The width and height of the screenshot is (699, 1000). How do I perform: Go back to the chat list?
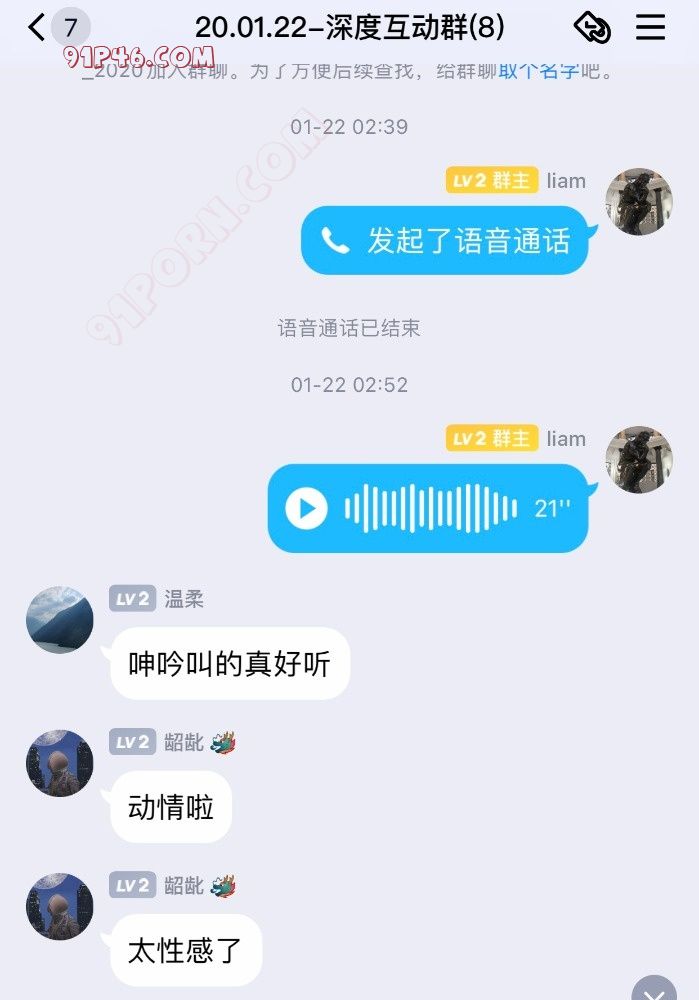(x=38, y=27)
